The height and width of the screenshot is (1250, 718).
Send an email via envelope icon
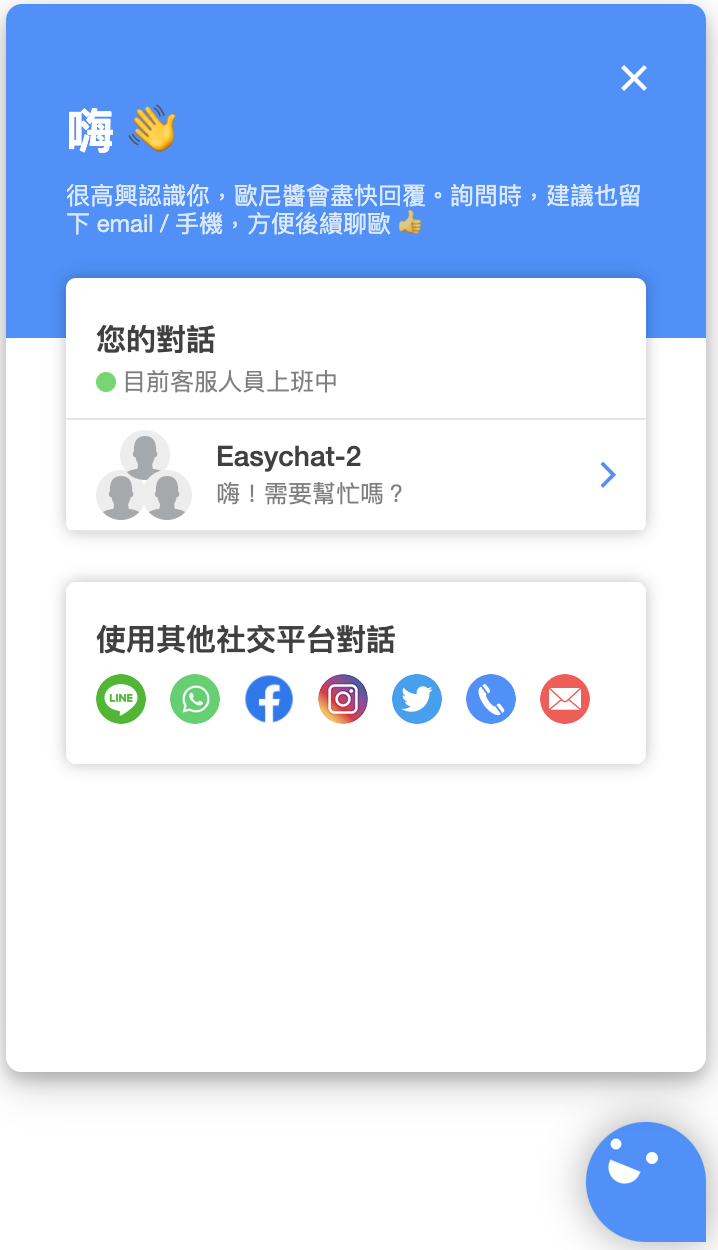point(565,699)
